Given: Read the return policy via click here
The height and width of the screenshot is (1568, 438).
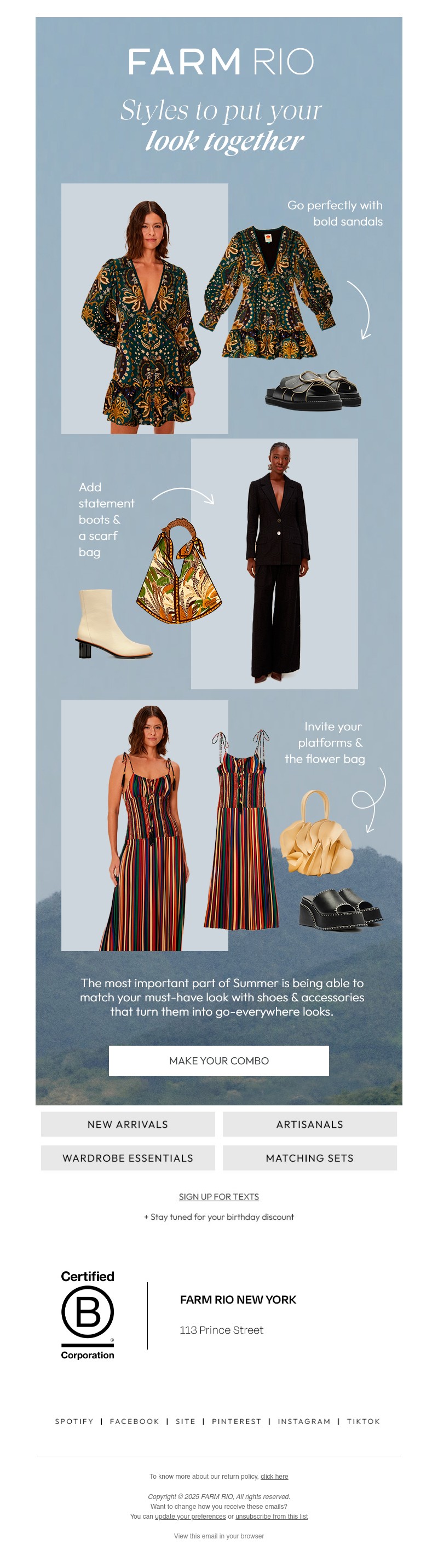Looking at the screenshot, I should (x=274, y=1476).
